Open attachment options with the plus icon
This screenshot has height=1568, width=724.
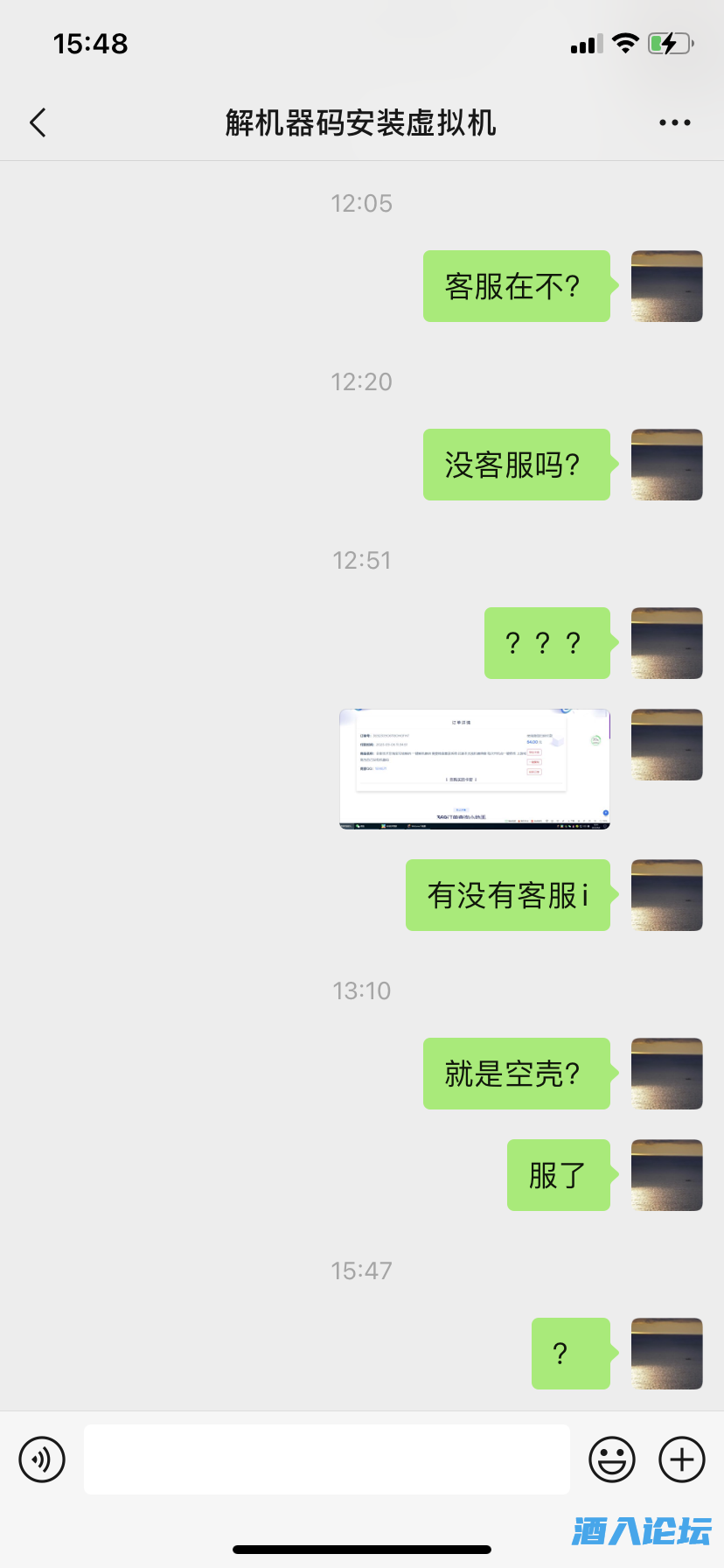coord(680,1459)
